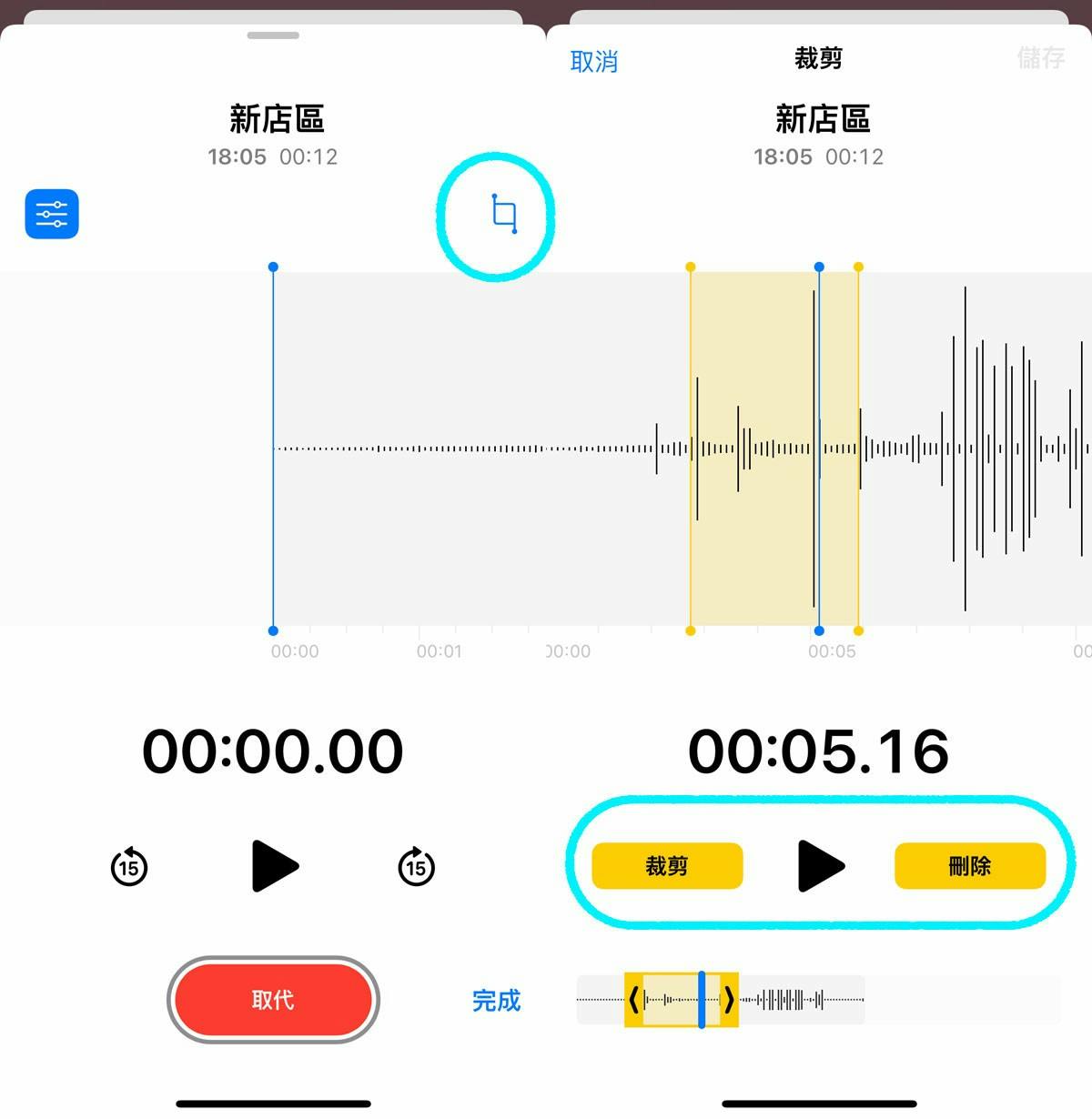The image size is (1092, 1119).
Task: Tap the right trim handle in overview
Action: coord(729,1001)
